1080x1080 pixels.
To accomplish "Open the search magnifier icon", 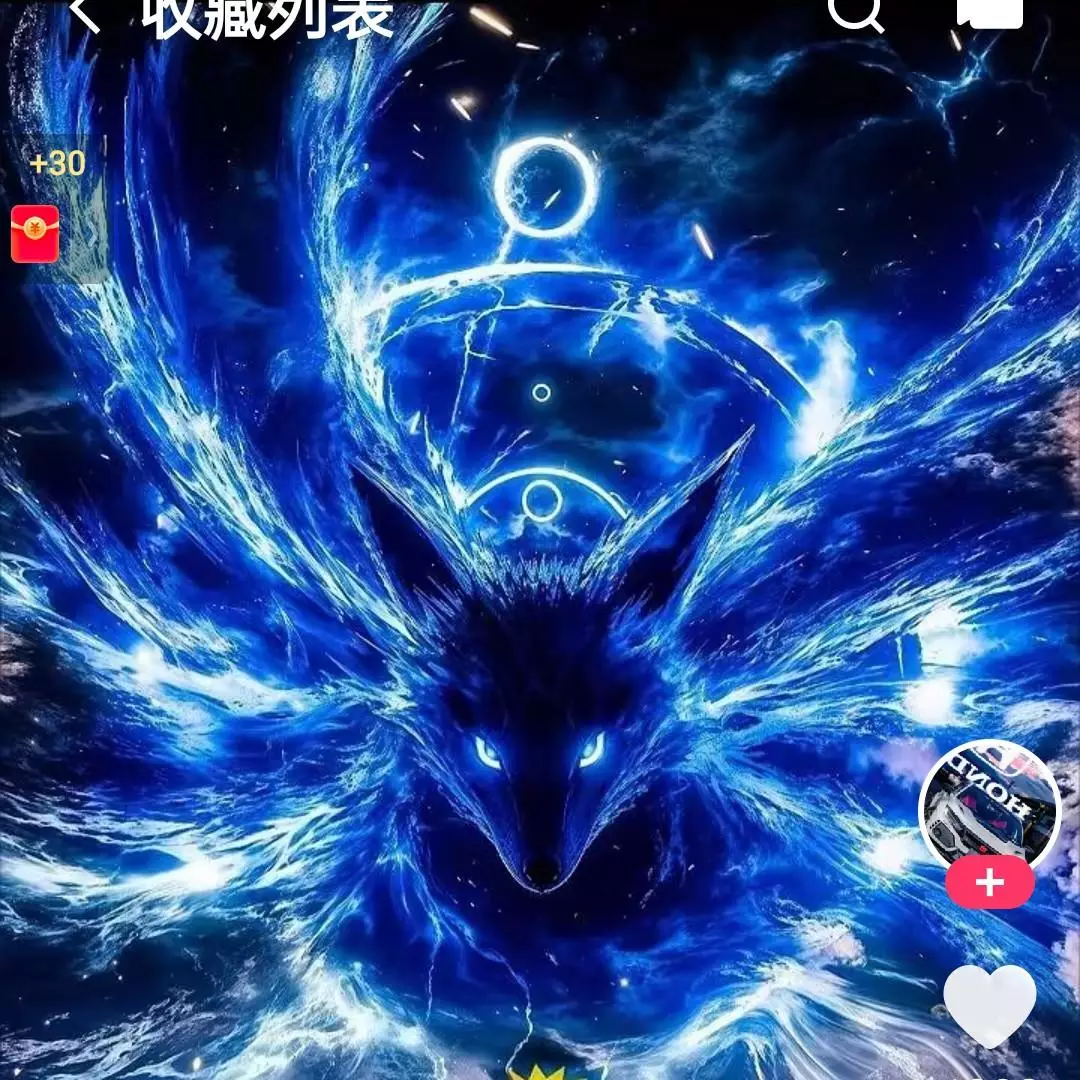I will pyautogui.click(x=856, y=12).
